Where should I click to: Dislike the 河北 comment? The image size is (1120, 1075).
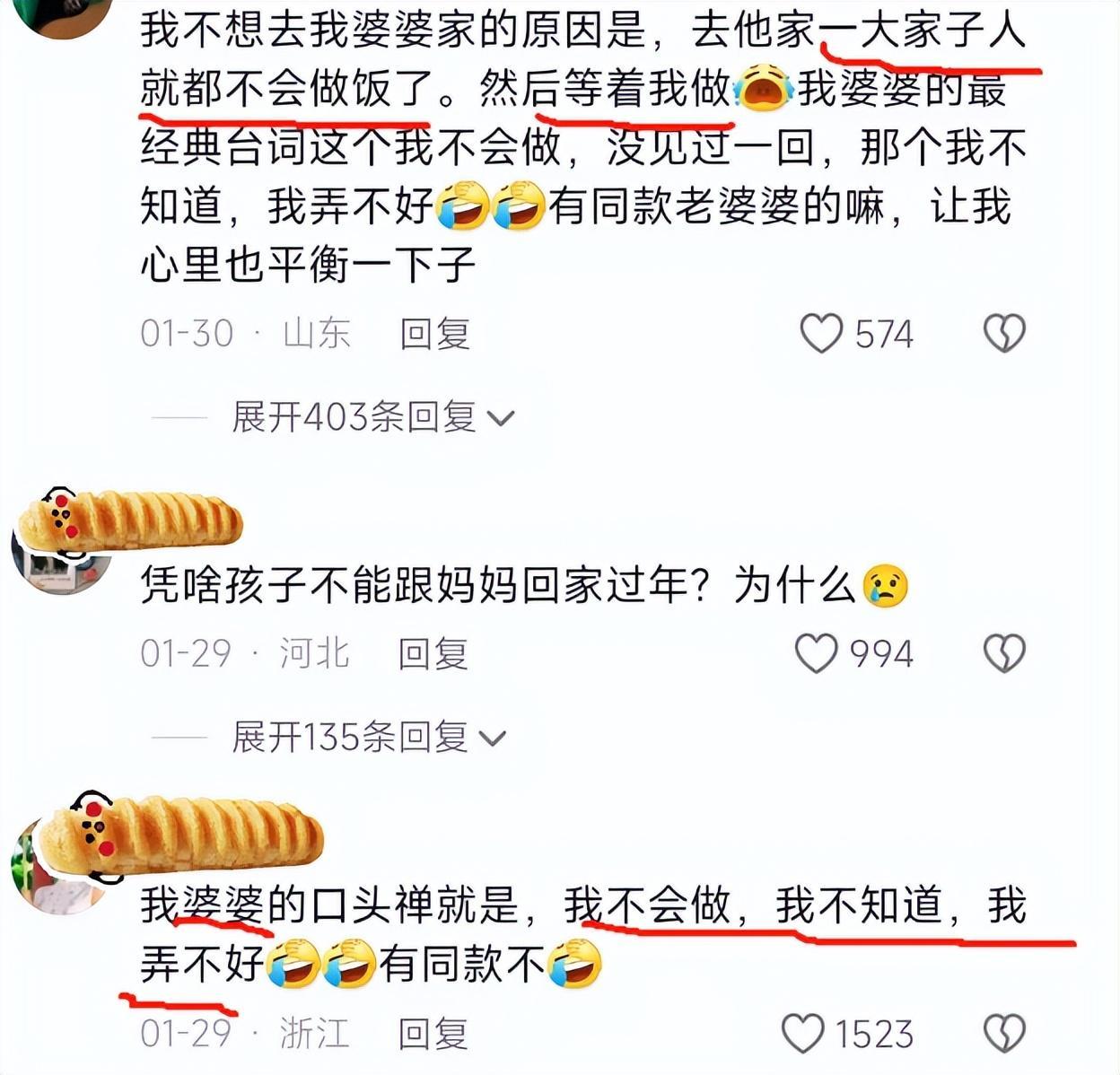click(1004, 653)
